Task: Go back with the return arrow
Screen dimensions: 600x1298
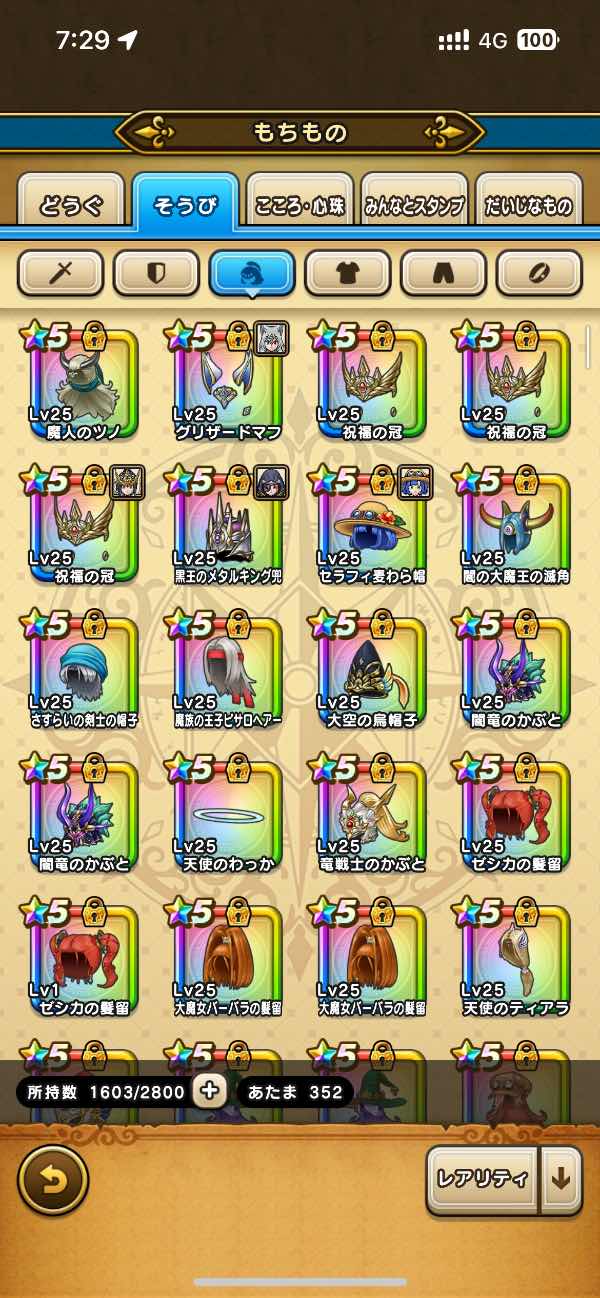Action: click(x=53, y=1179)
